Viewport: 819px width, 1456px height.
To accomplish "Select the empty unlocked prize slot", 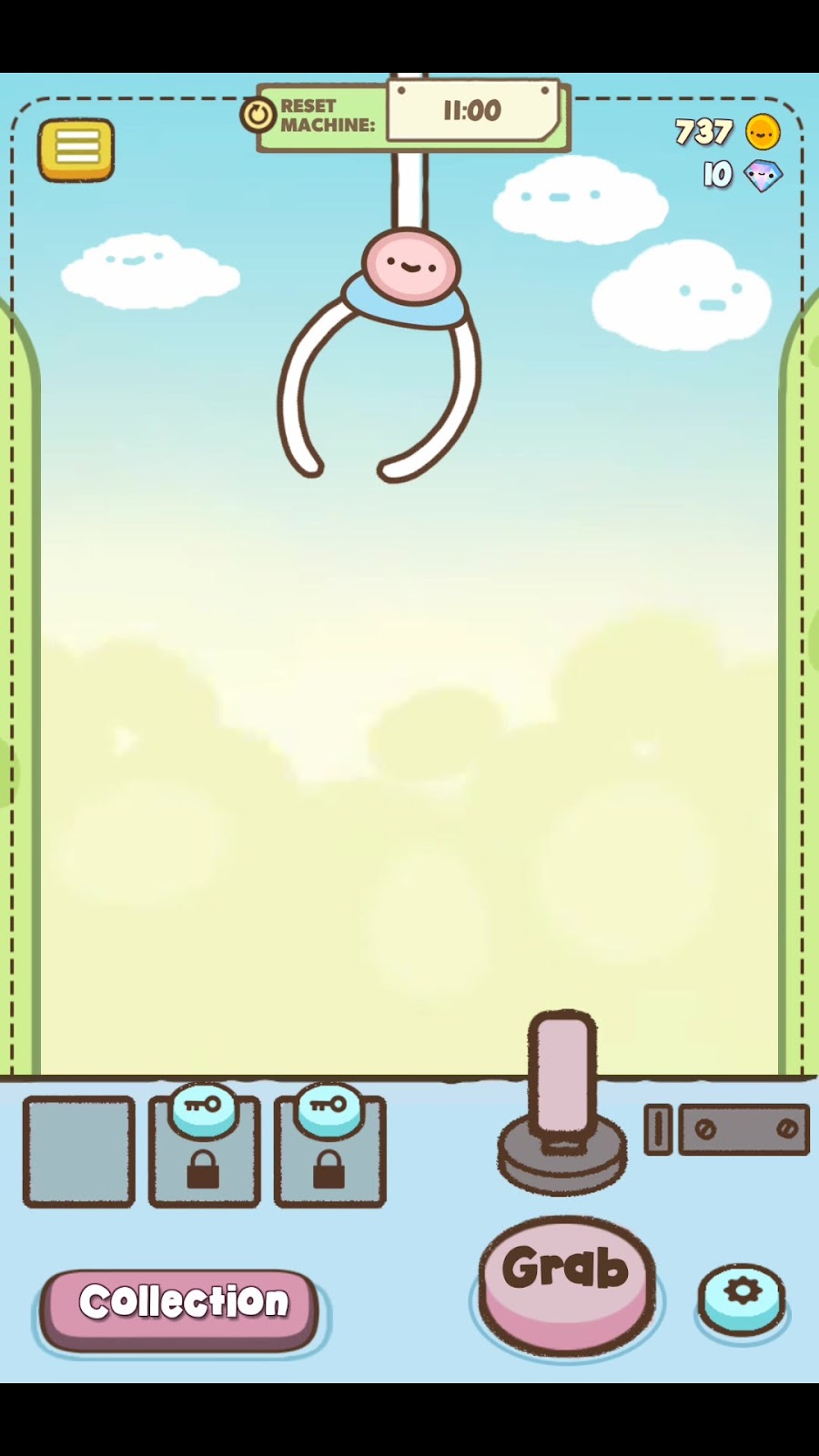I will (x=79, y=1151).
